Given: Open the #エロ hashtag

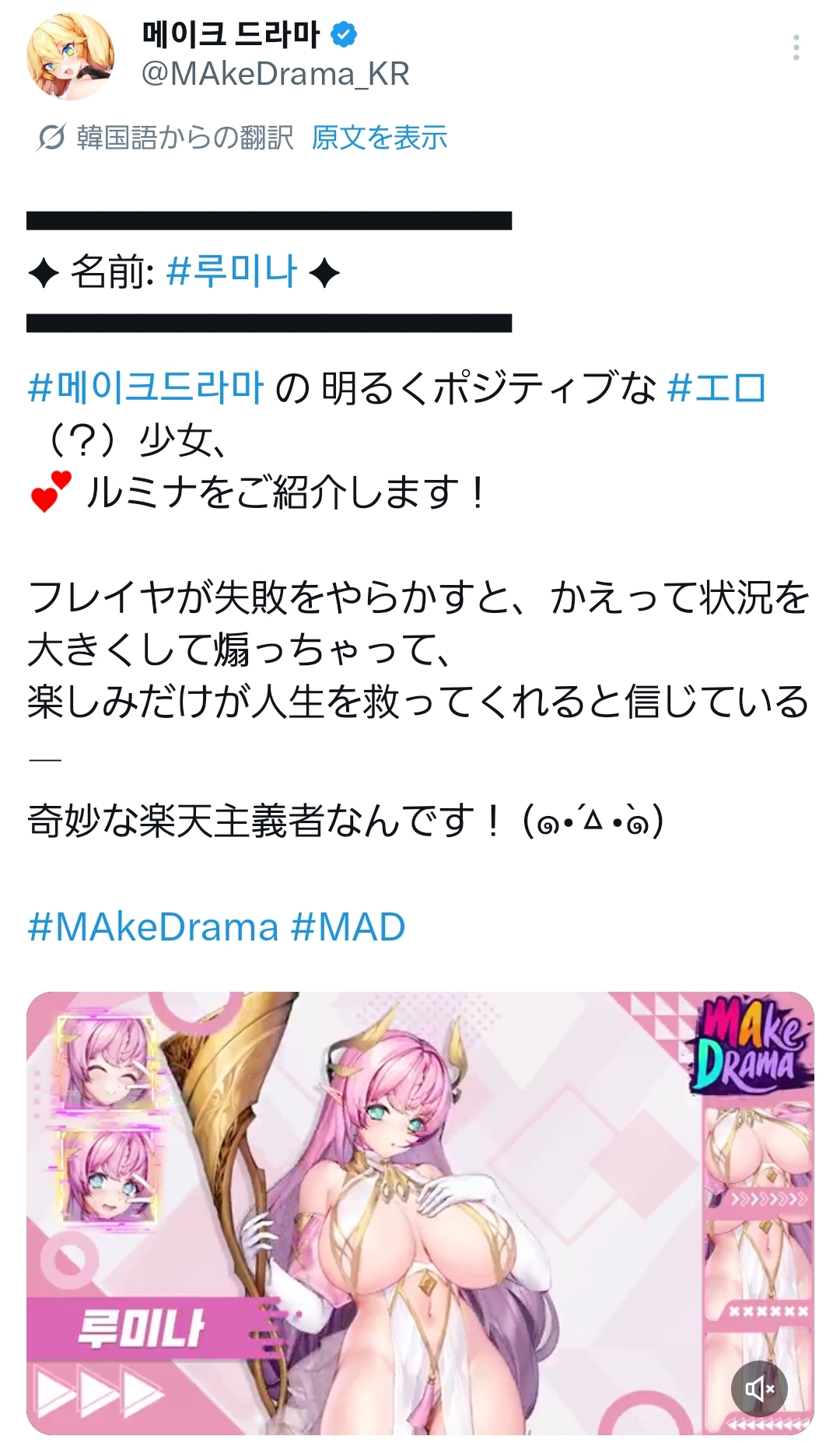Looking at the screenshot, I should coord(716,387).
